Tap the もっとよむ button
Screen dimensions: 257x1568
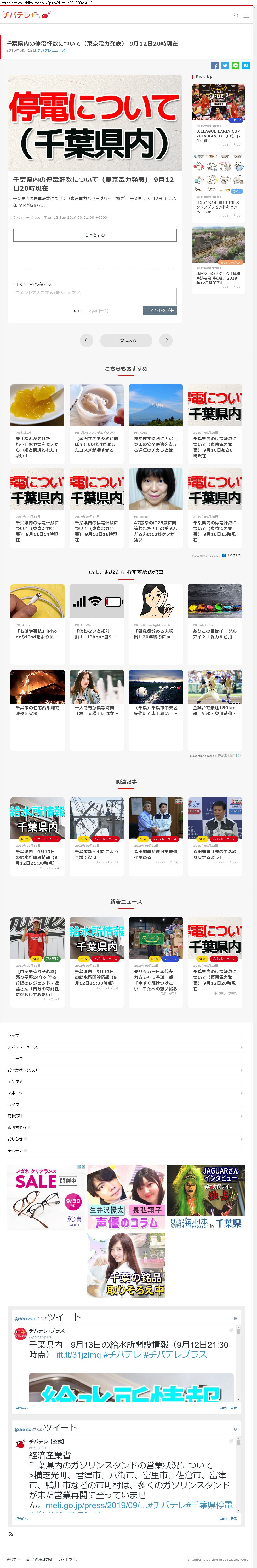click(94, 235)
